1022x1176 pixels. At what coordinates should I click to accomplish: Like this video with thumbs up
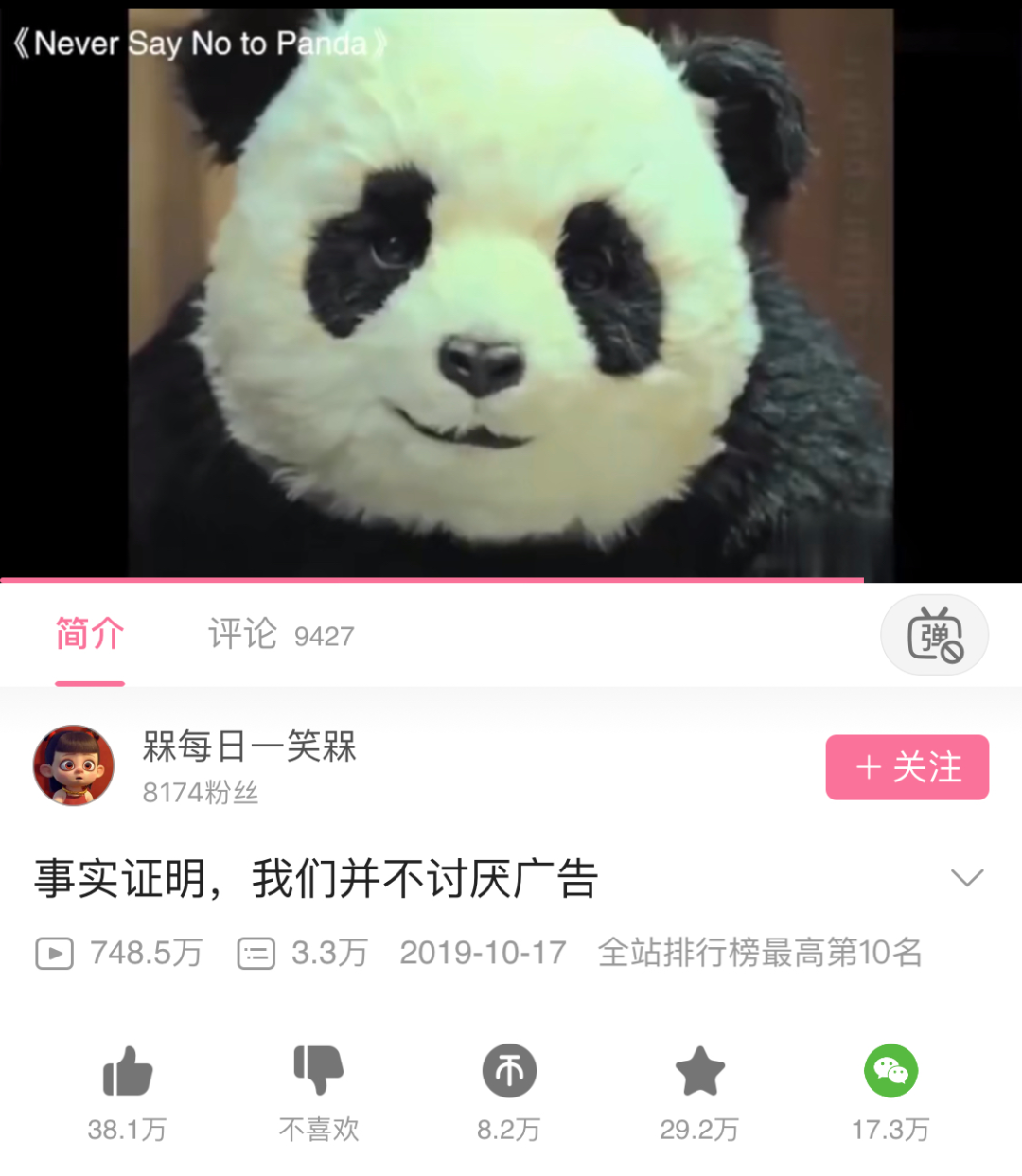pyautogui.click(x=127, y=1072)
